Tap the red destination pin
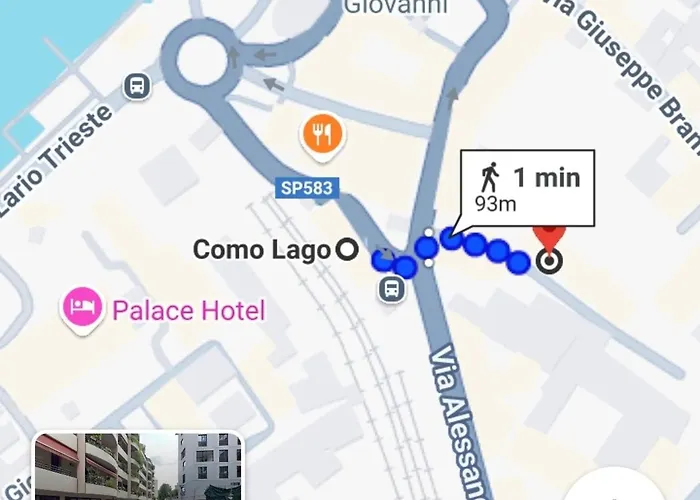 [549, 241]
